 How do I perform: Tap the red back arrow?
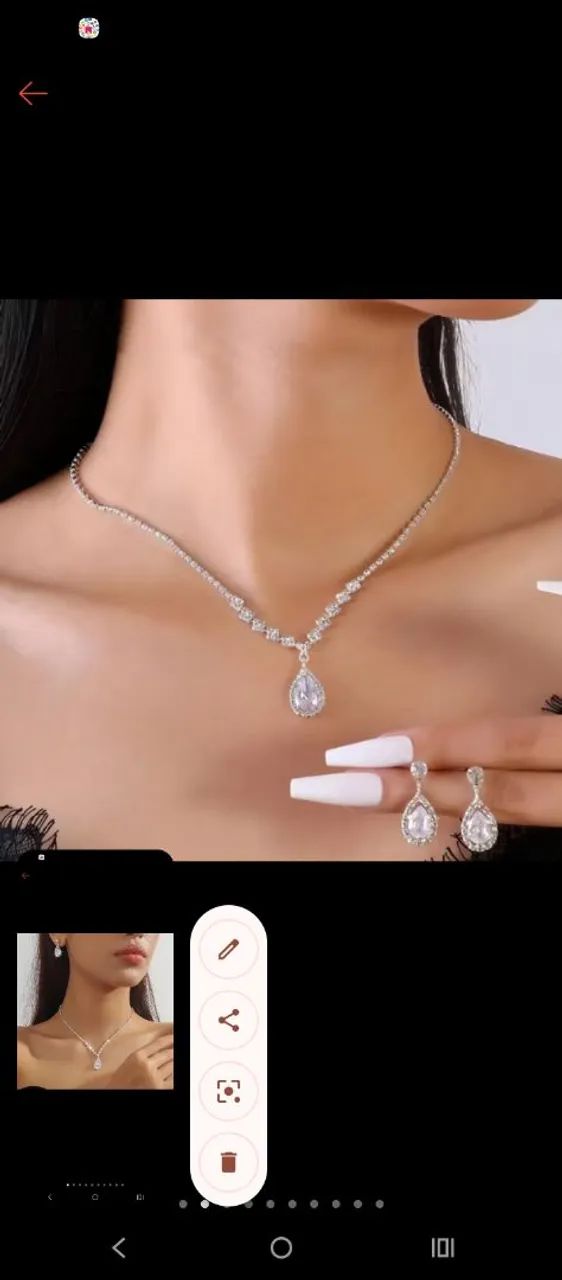33,93
